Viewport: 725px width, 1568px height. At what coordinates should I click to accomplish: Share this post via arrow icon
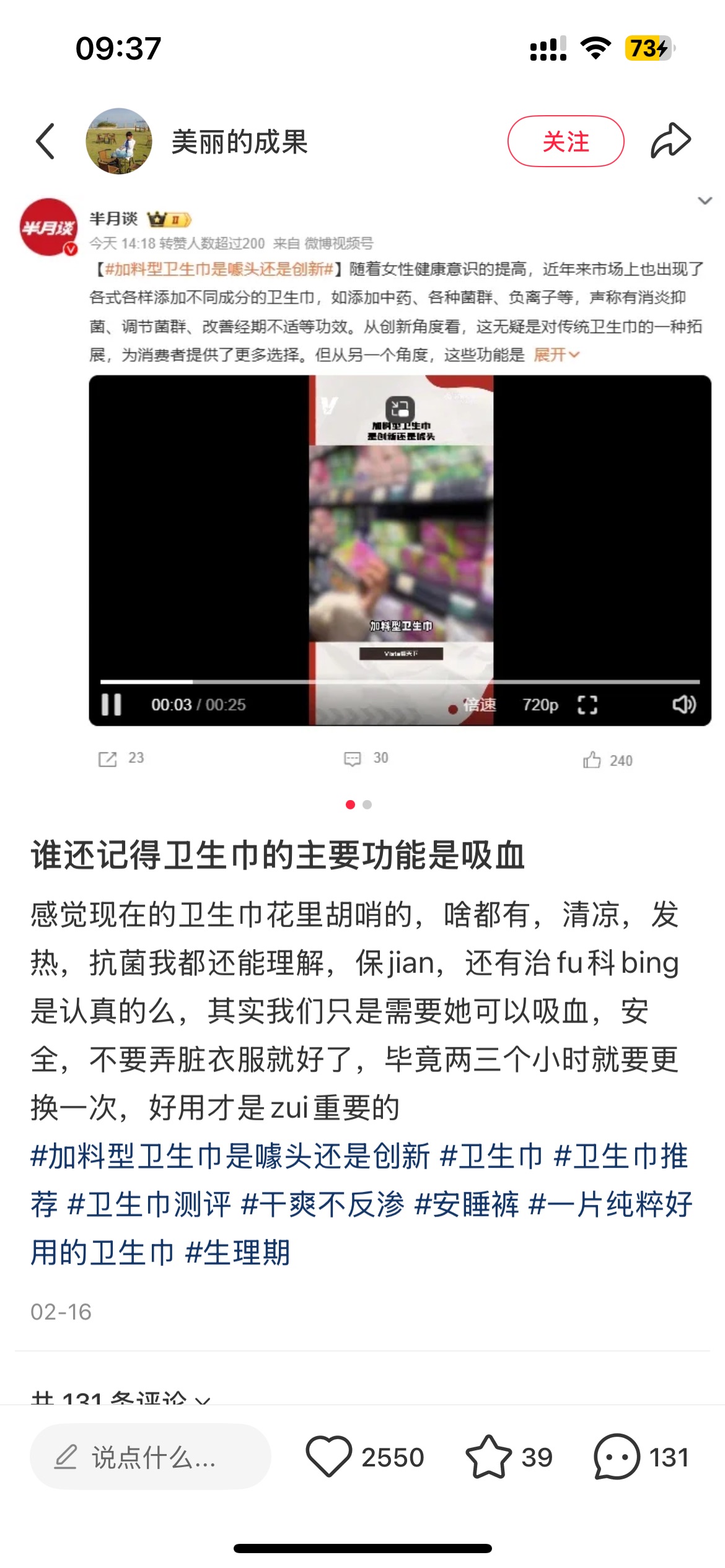pos(670,141)
